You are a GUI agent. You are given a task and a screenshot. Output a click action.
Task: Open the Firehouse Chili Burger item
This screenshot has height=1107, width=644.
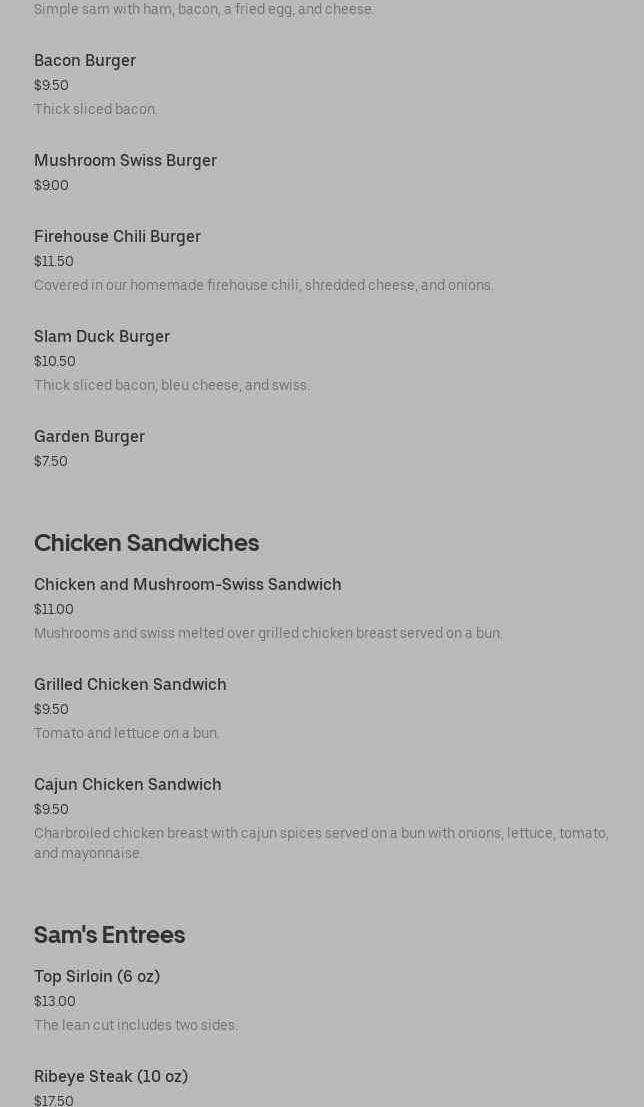[117, 237]
